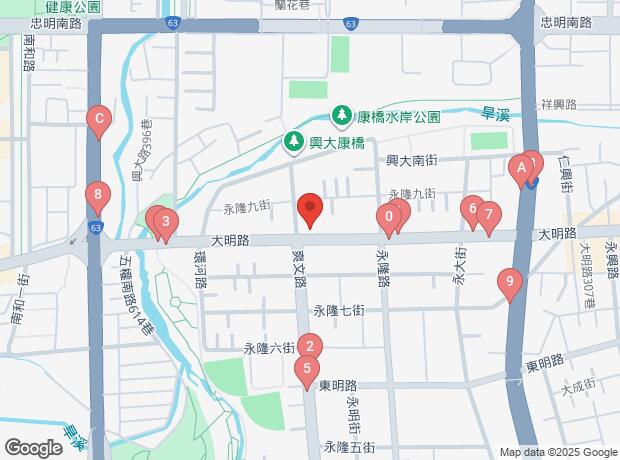Select the marker numbered 7
This screenshot has height=460, width=620.
488,213
